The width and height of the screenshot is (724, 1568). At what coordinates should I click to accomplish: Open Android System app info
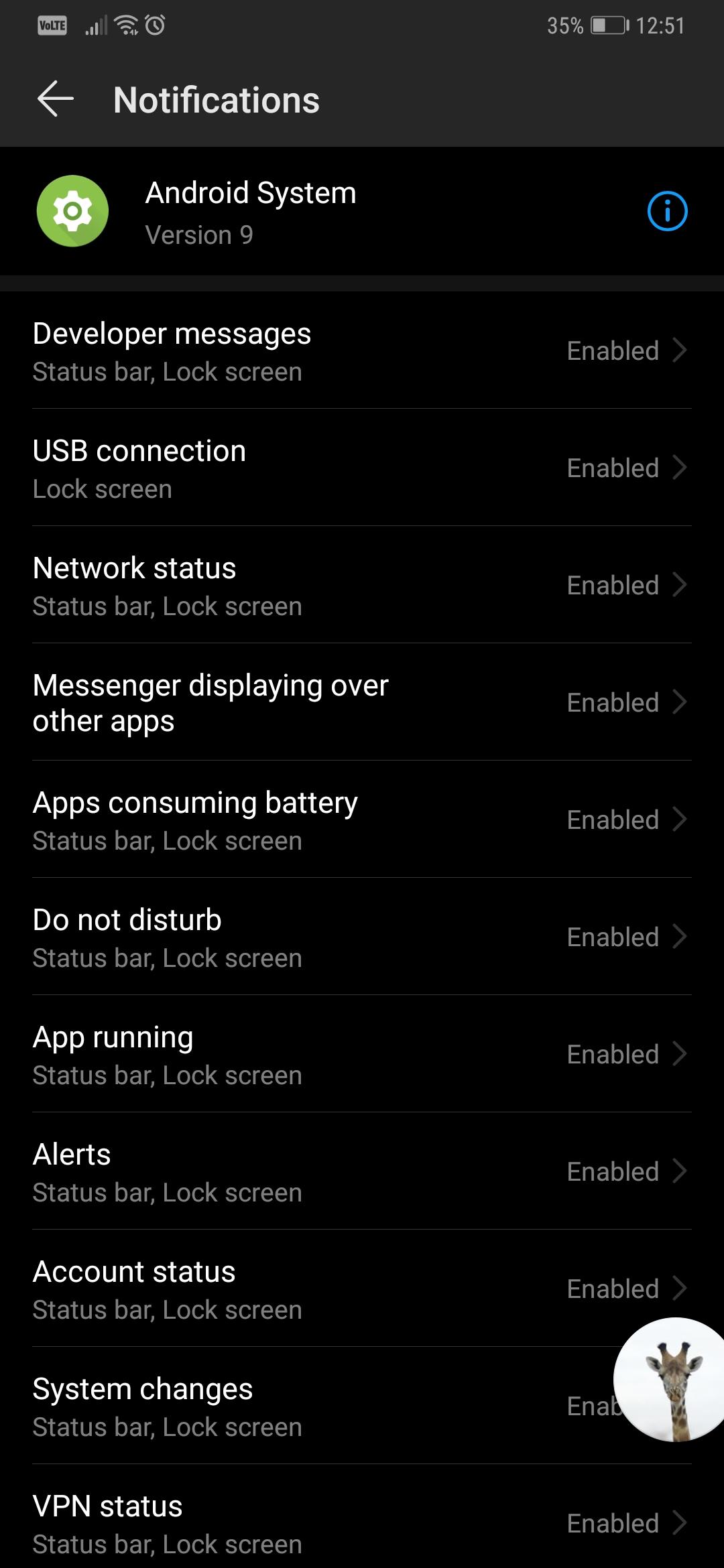coord(667,211)
